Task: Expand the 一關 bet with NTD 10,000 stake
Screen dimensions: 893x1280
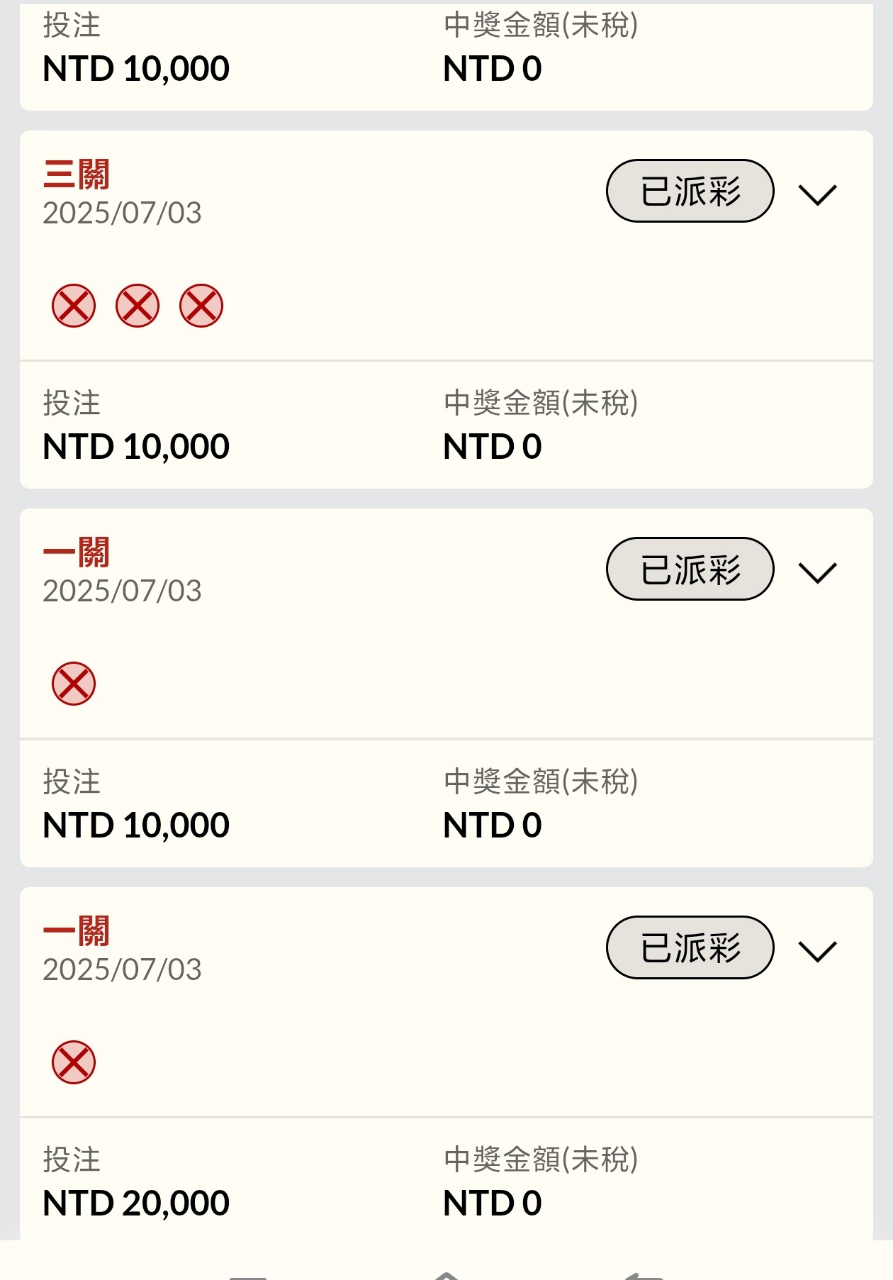Action: pos(817,572)
